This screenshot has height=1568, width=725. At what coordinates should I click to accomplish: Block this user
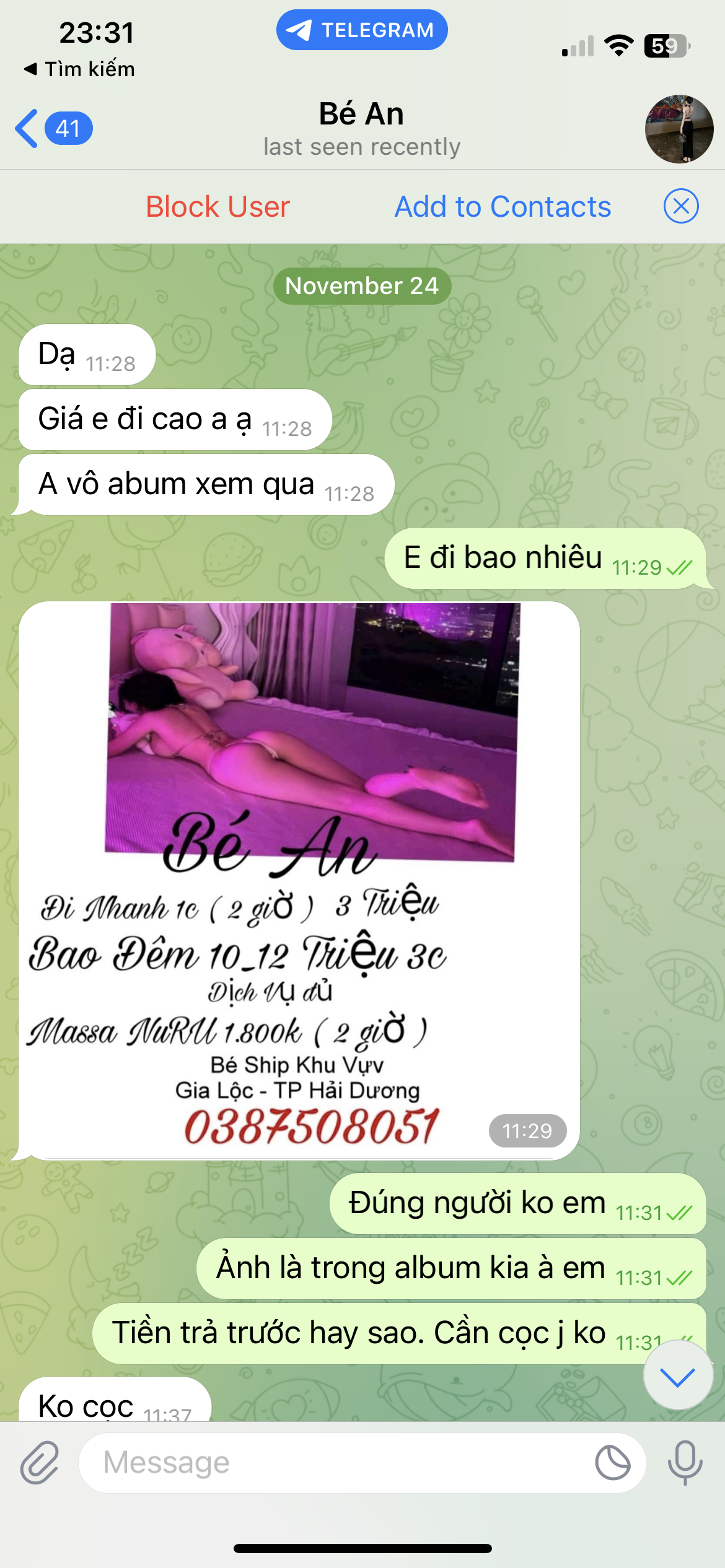[217, 206]
